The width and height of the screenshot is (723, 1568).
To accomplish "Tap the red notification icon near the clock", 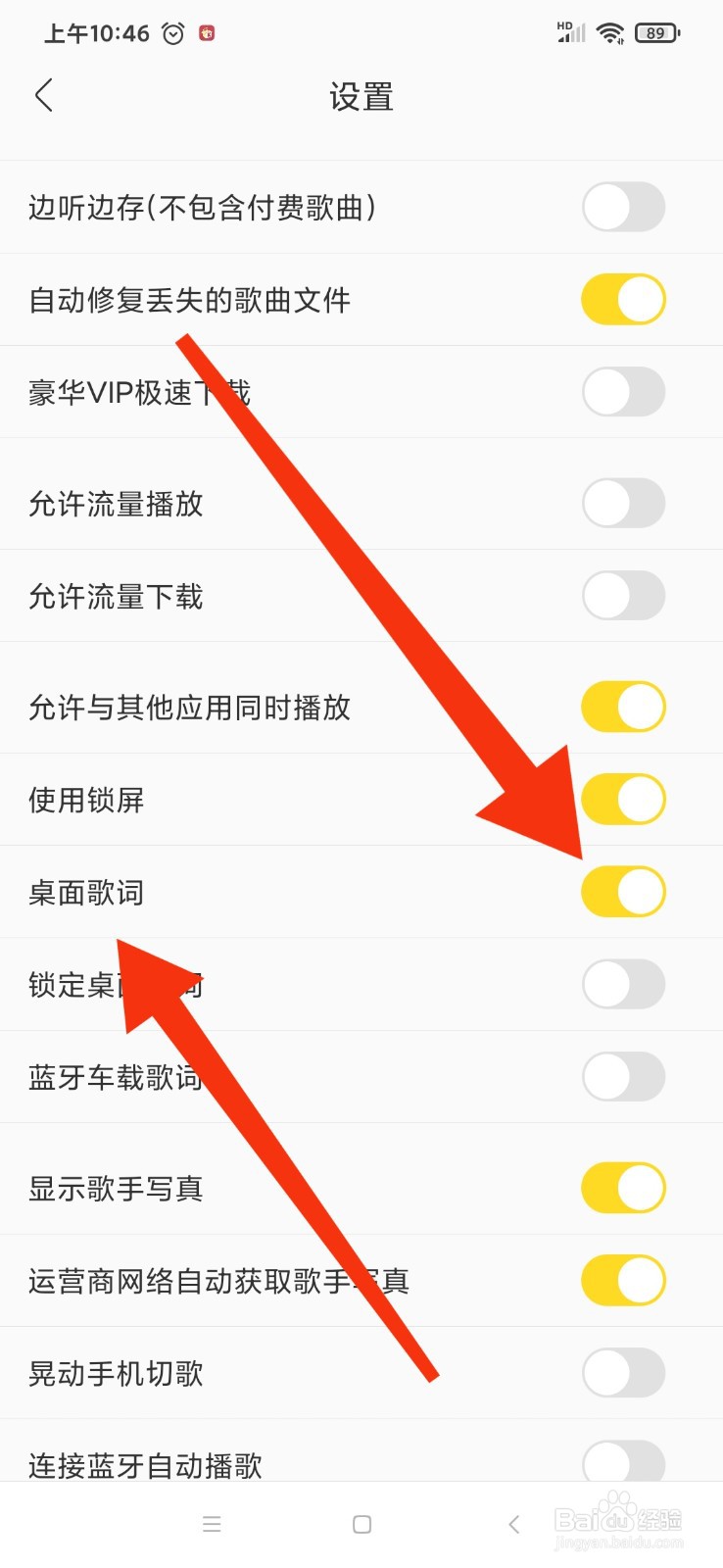I will pos(206,32).
